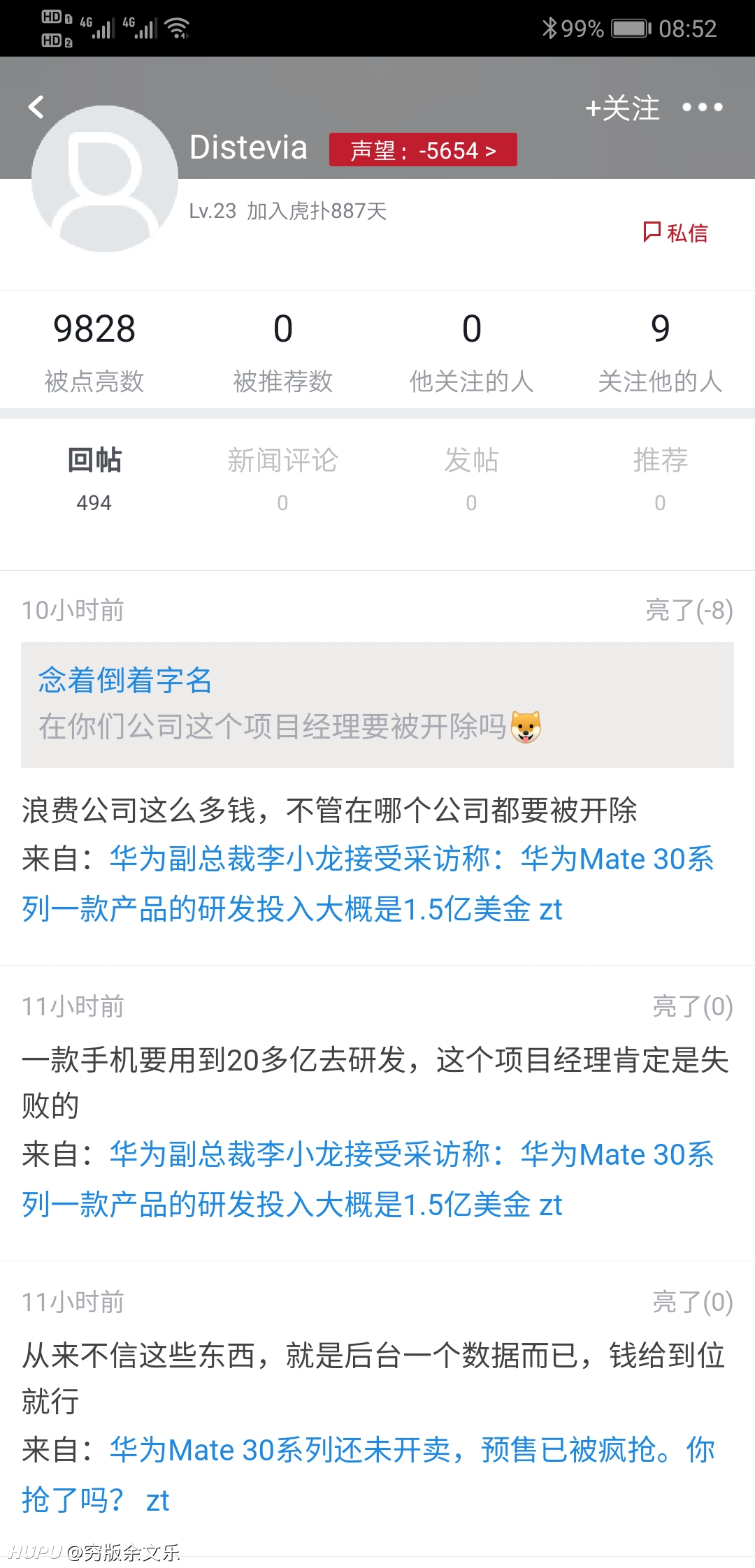Open quoted user 念着倒着字名

pos(125,680)
